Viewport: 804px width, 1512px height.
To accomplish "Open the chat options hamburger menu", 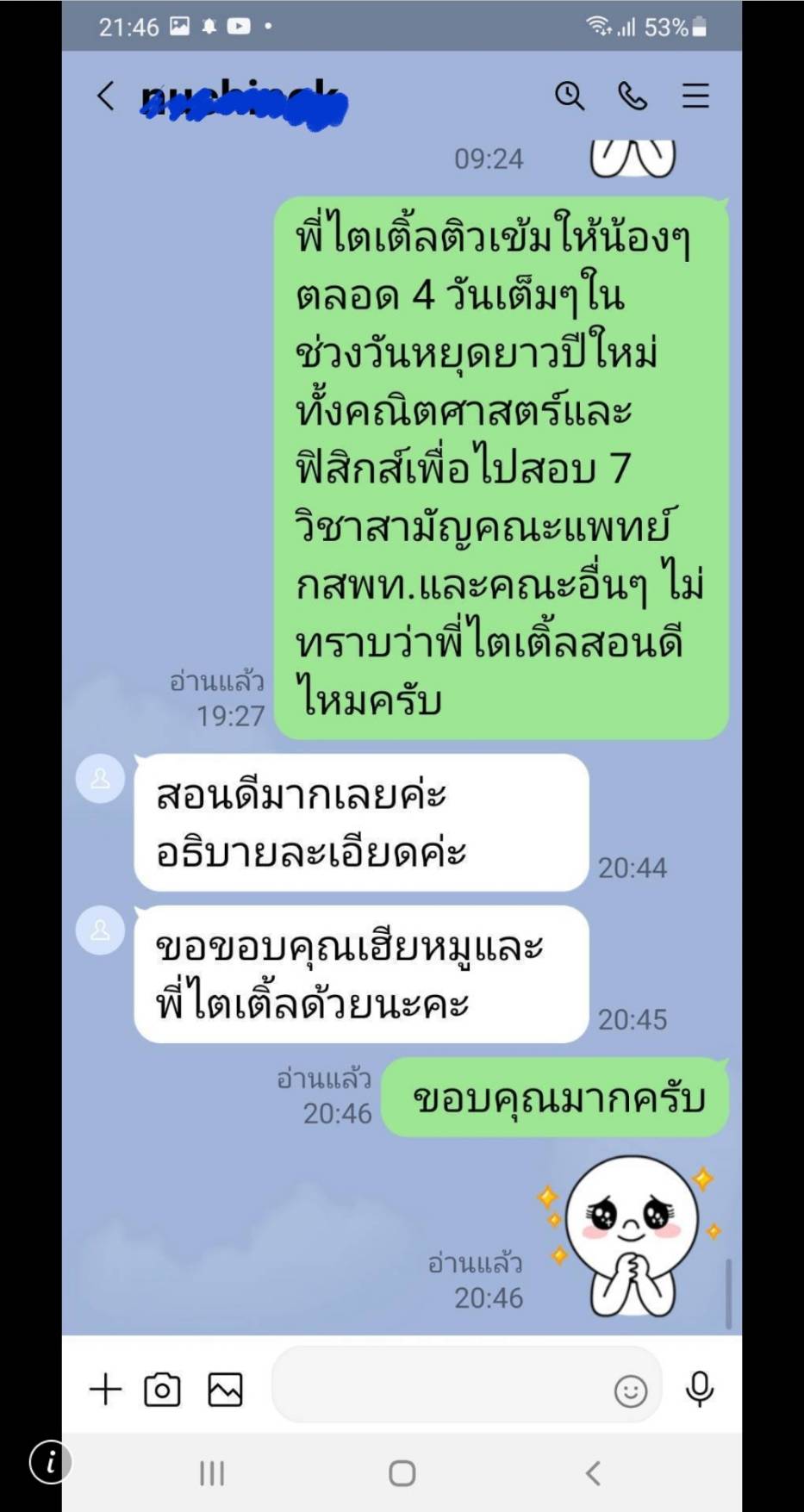I will [x=695, y=96].
